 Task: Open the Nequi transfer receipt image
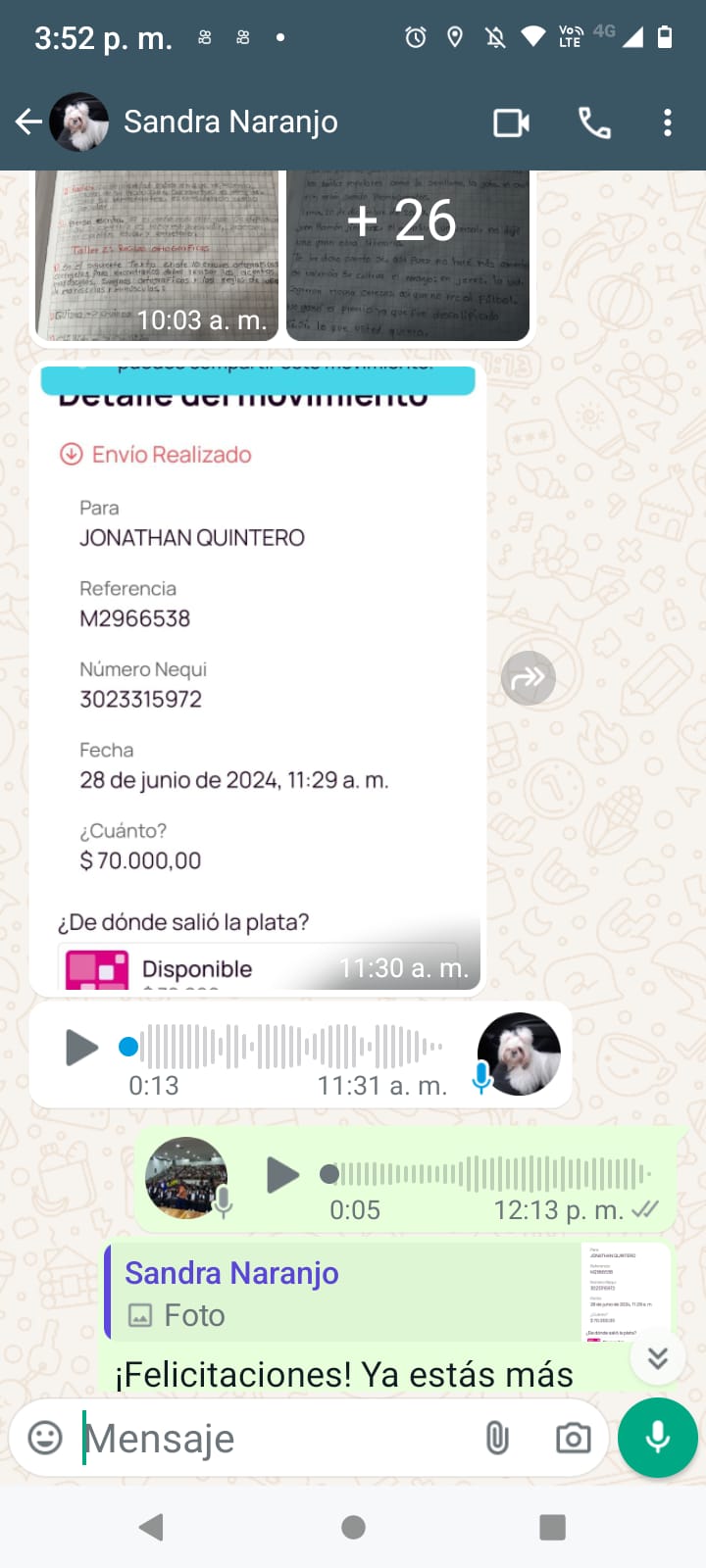[257, 676]
